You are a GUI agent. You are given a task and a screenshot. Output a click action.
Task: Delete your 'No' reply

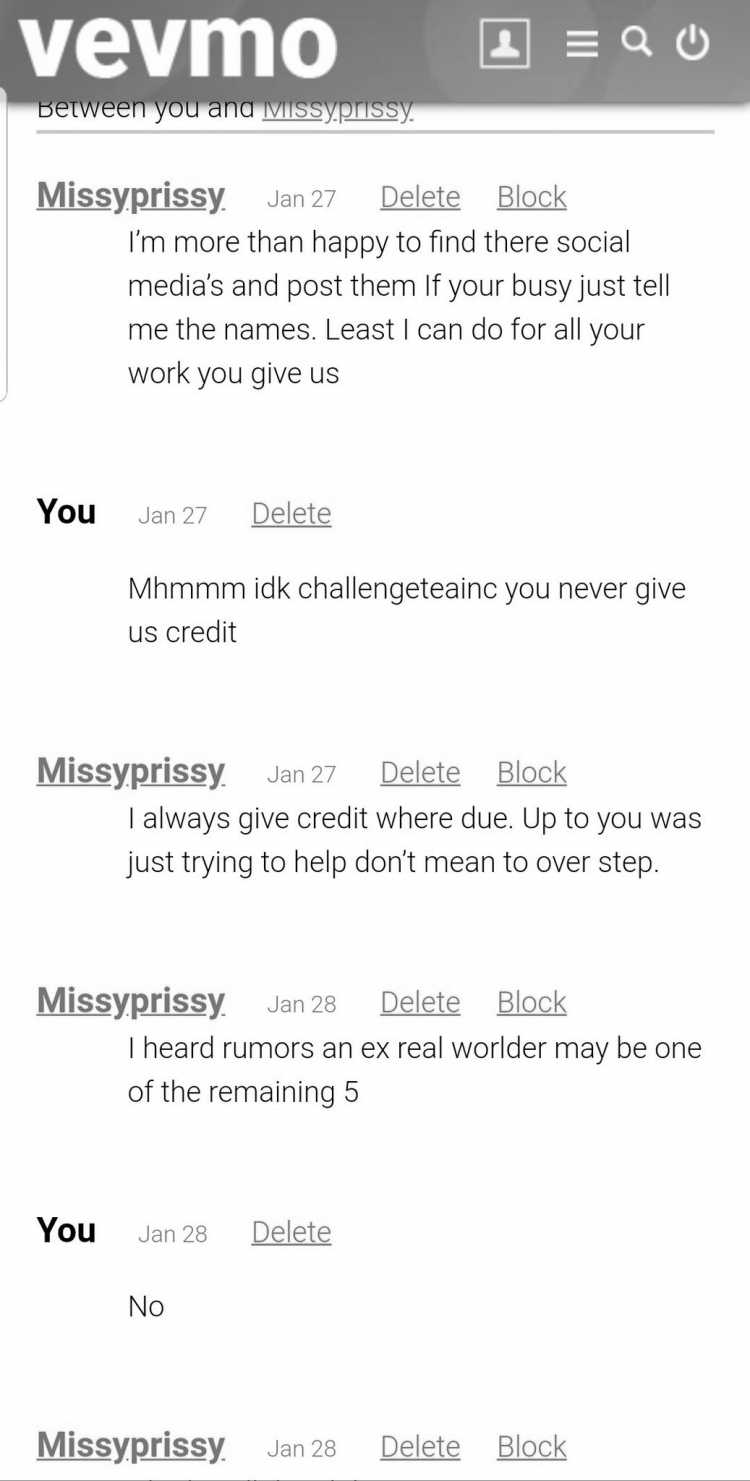tap(291, 1232)
